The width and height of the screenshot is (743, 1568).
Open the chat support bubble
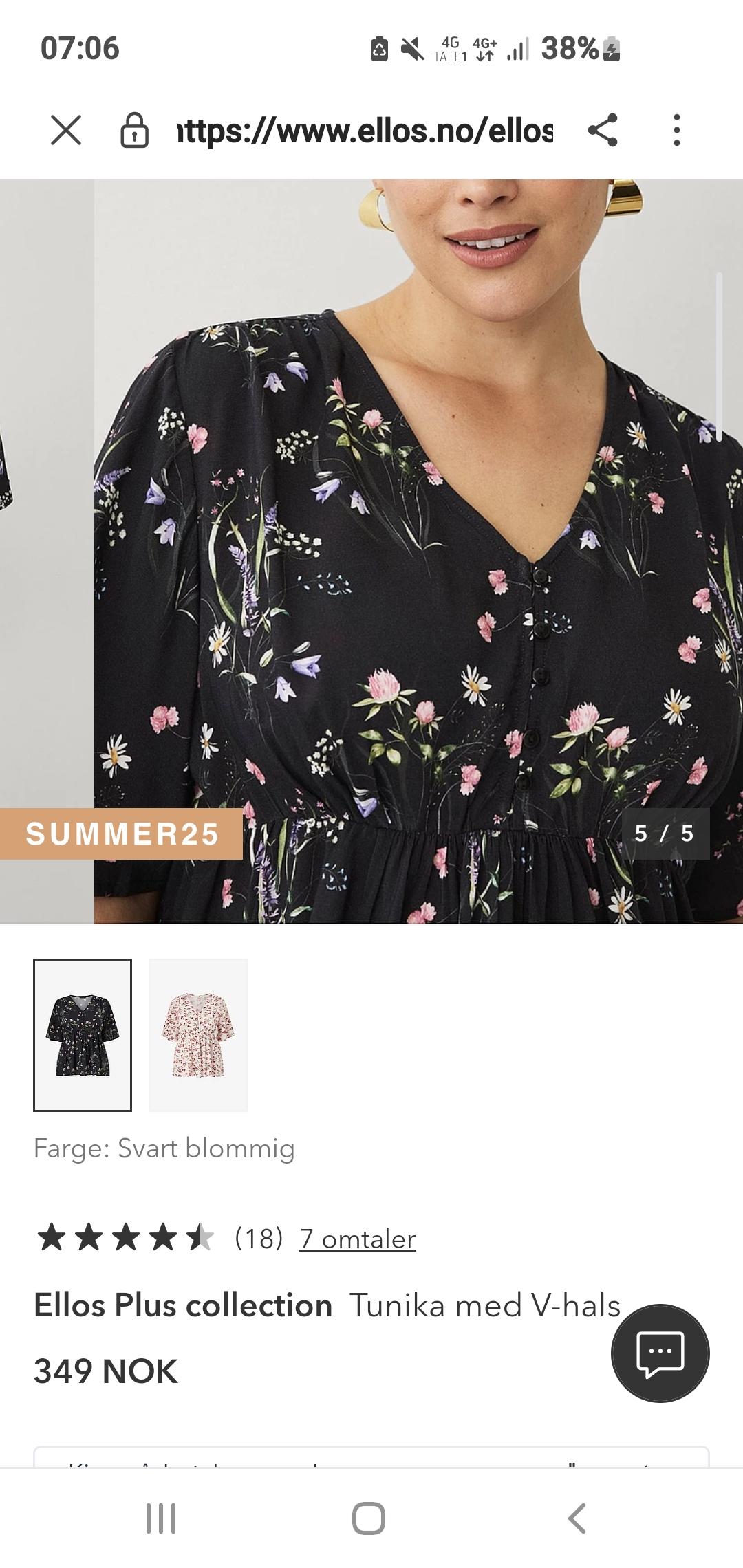click(660, 1353)
